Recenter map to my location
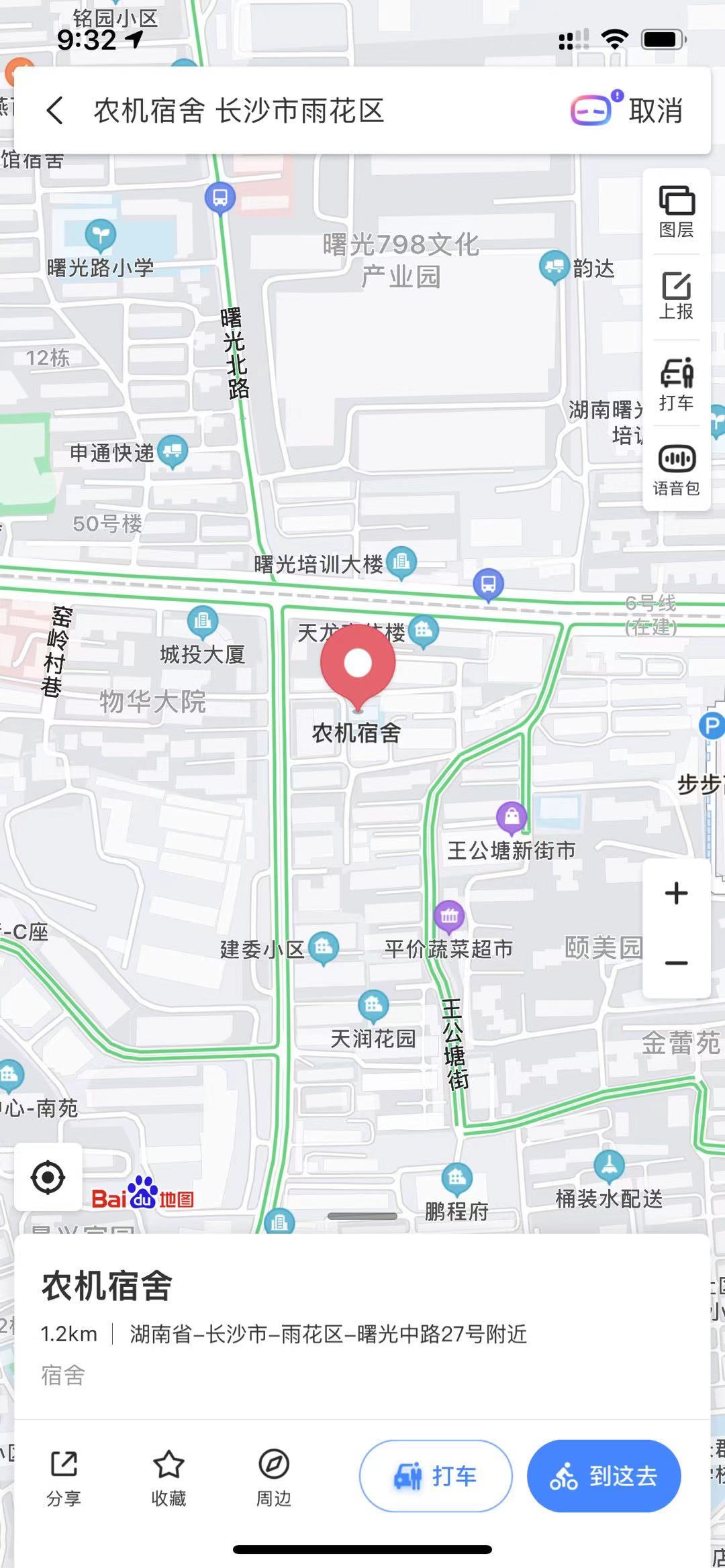 tap(48, 1177)
